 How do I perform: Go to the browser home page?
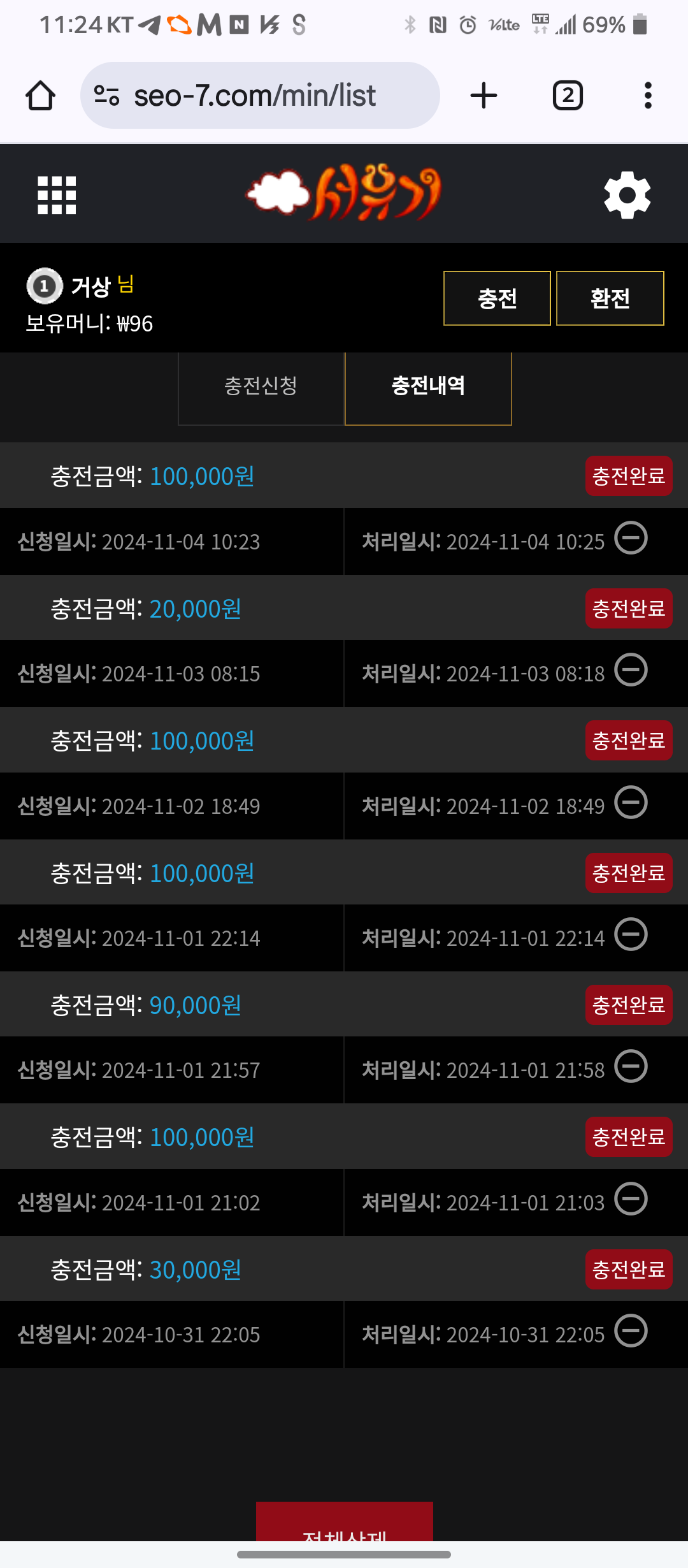pos(40,96)
